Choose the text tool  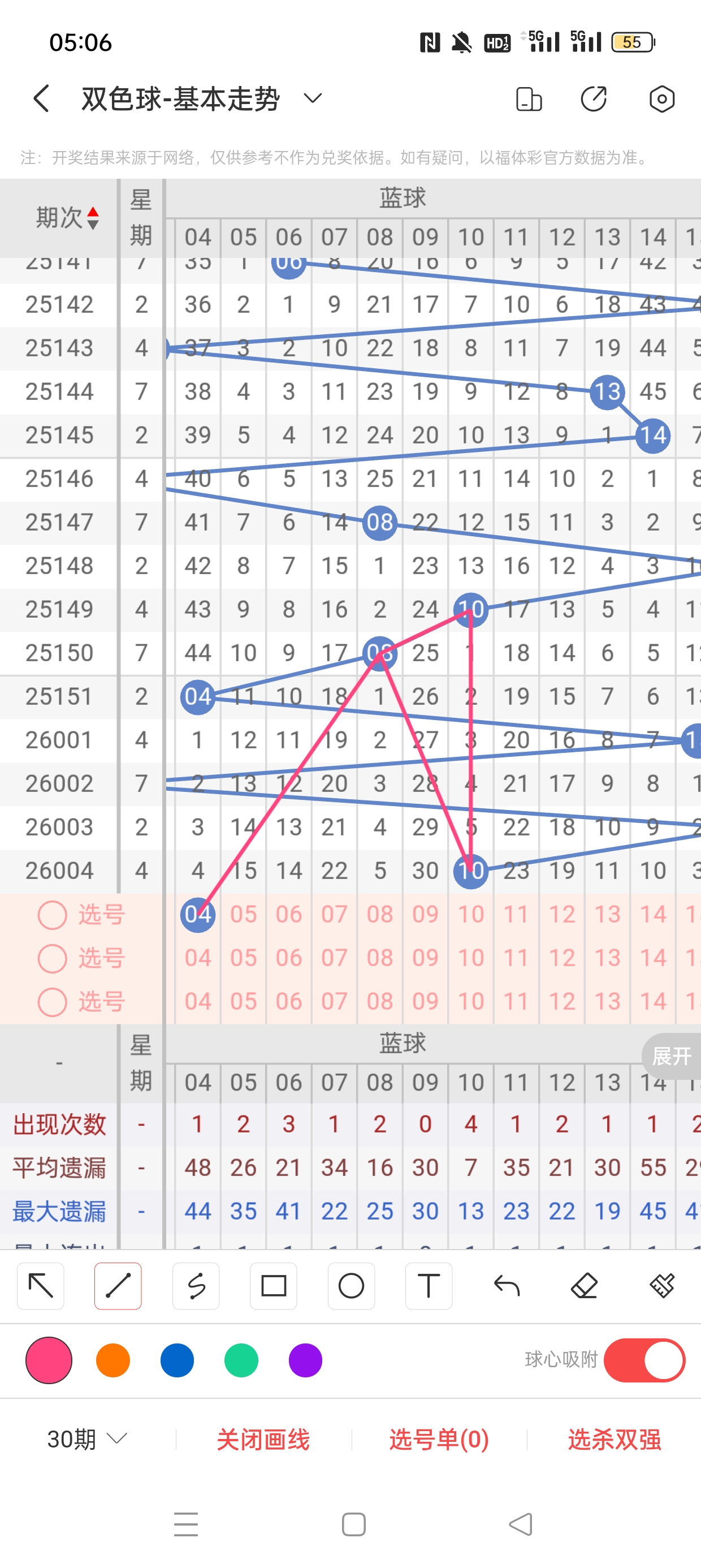[x=429, y=1286]
